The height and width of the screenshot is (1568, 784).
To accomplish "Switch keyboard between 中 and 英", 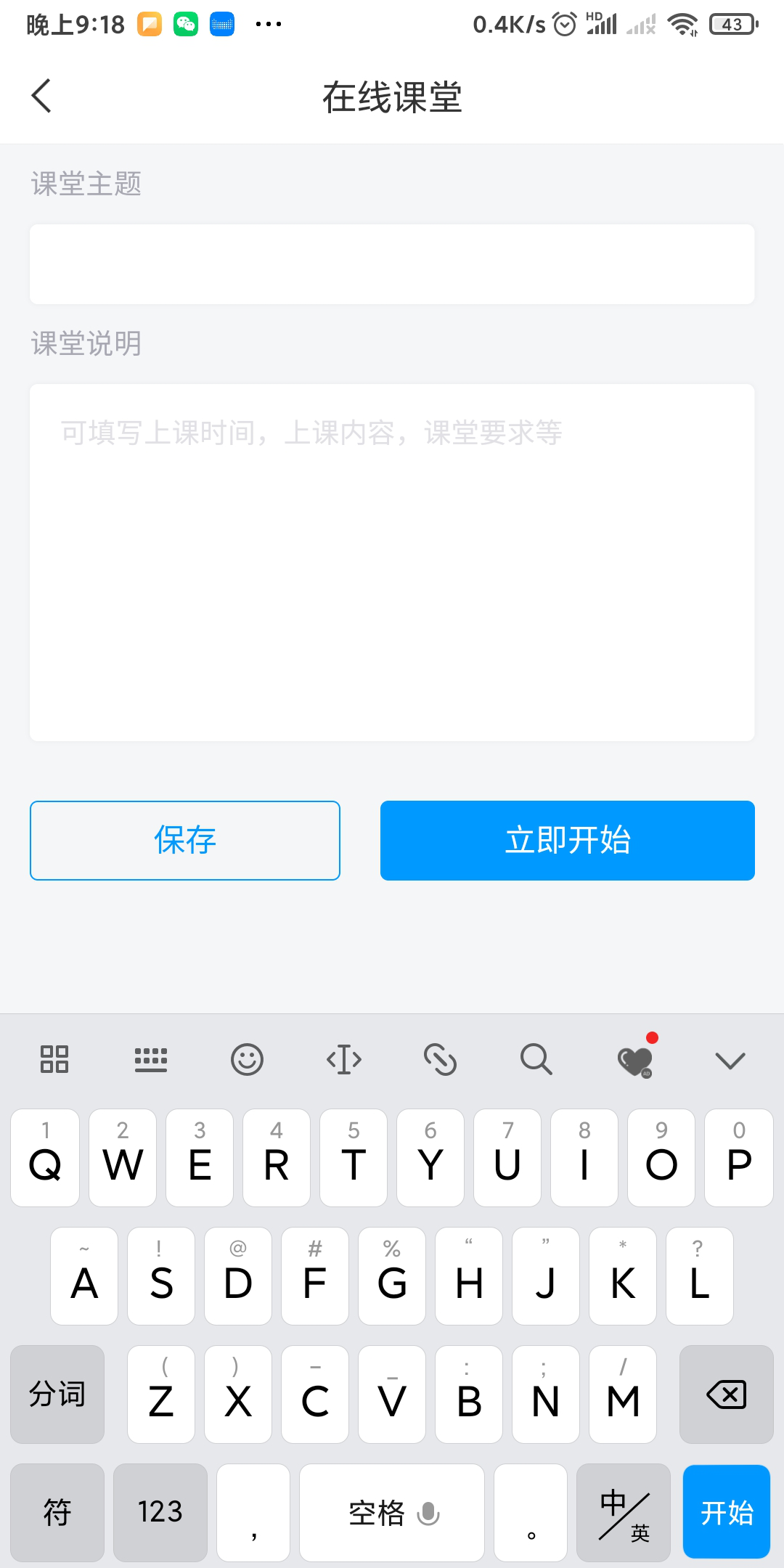I will (x=624, y=1513).
